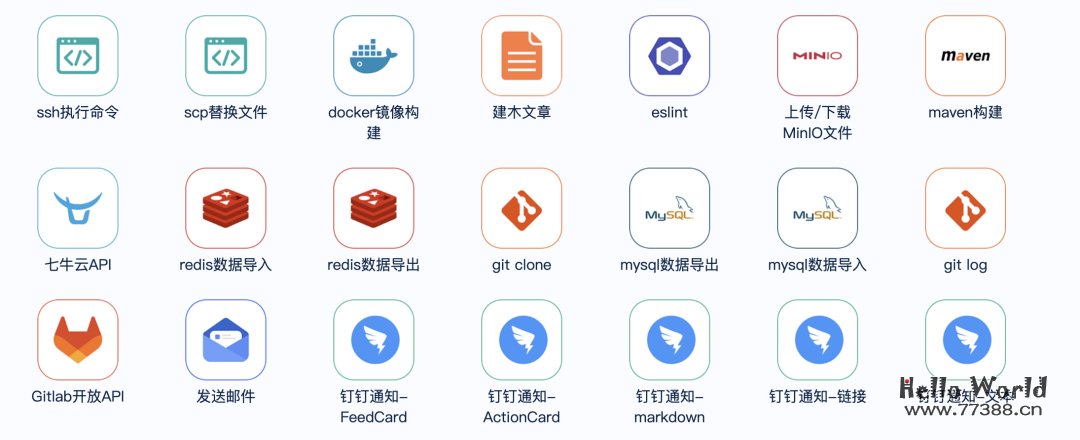Choose docker镜像构建 plugin
1080x440 pixels.
(x=374, y=56)
